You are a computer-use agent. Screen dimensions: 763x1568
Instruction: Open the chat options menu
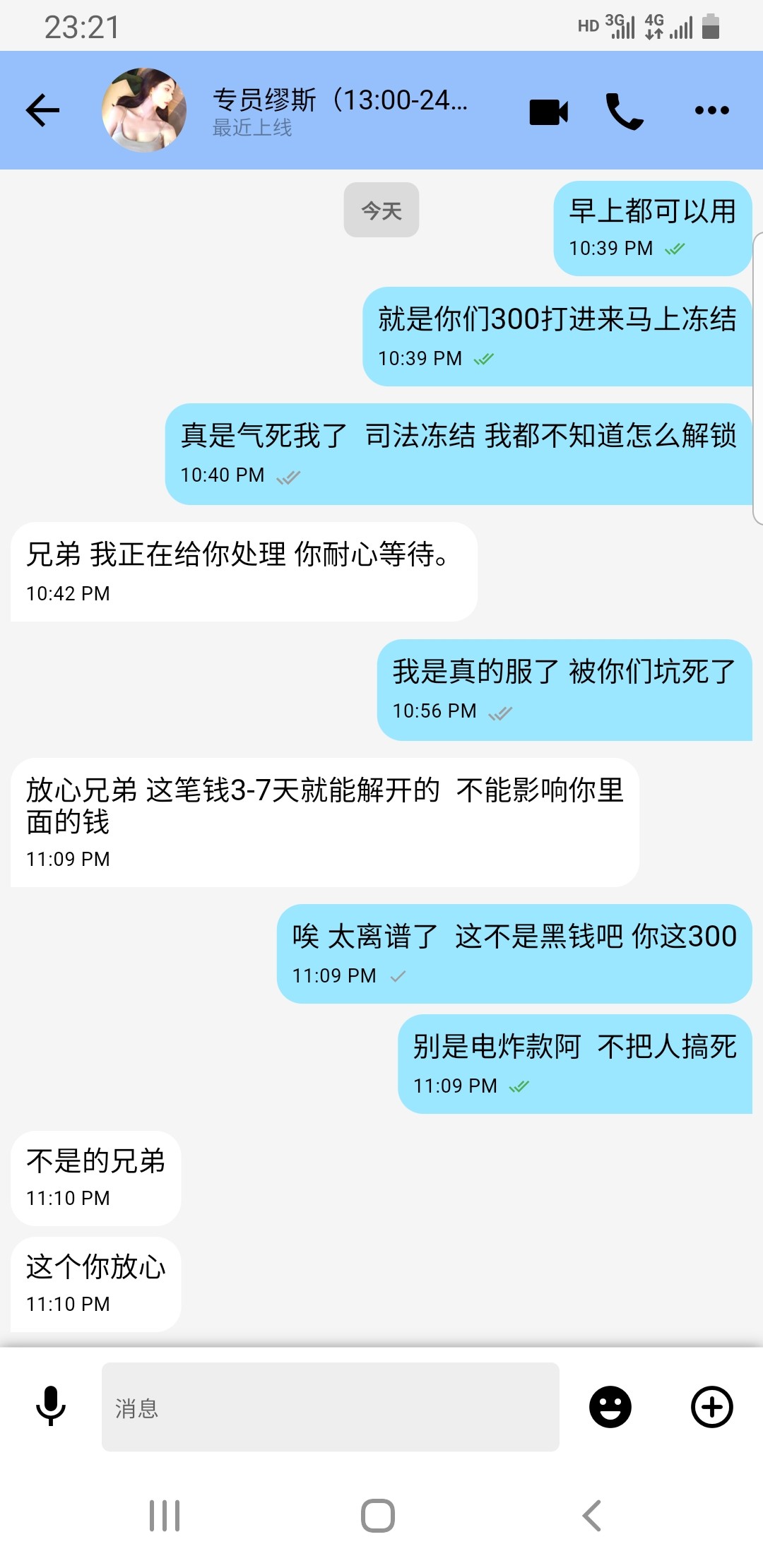point(711,111)
